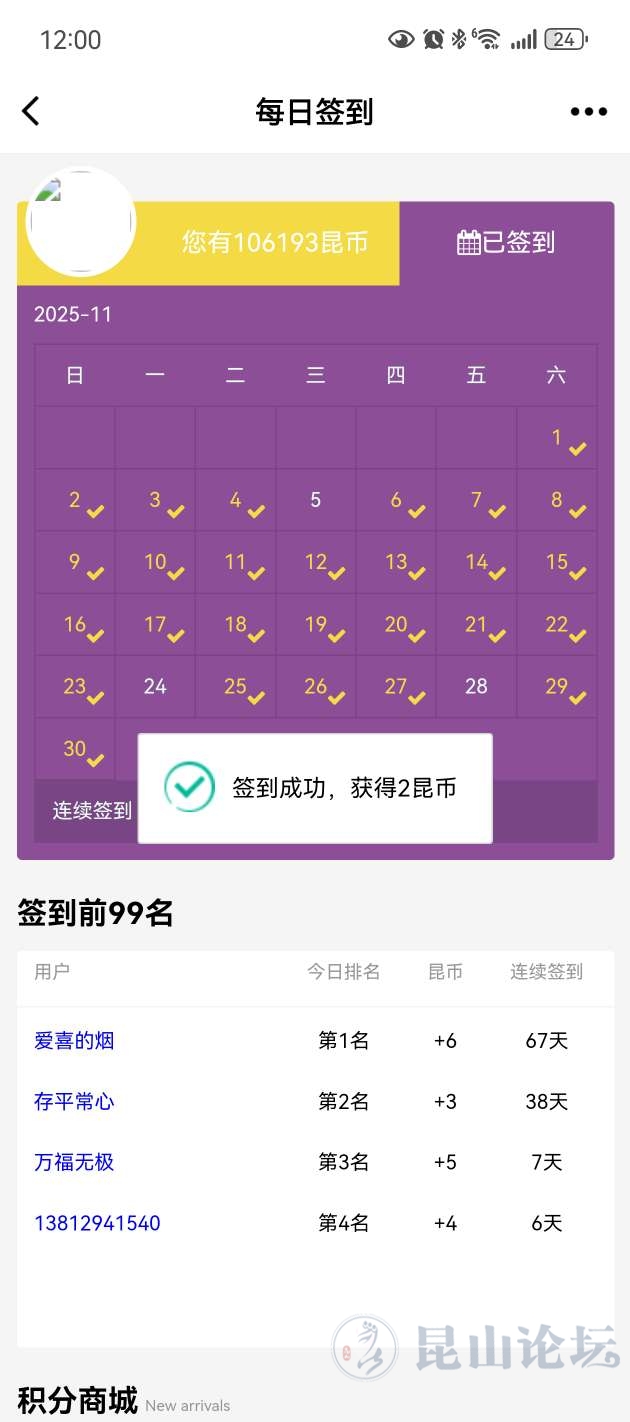Go back from the daily sign-in page
Image resolution: width=630 pixels, height=1422 pixels.
tap(32, 111)
